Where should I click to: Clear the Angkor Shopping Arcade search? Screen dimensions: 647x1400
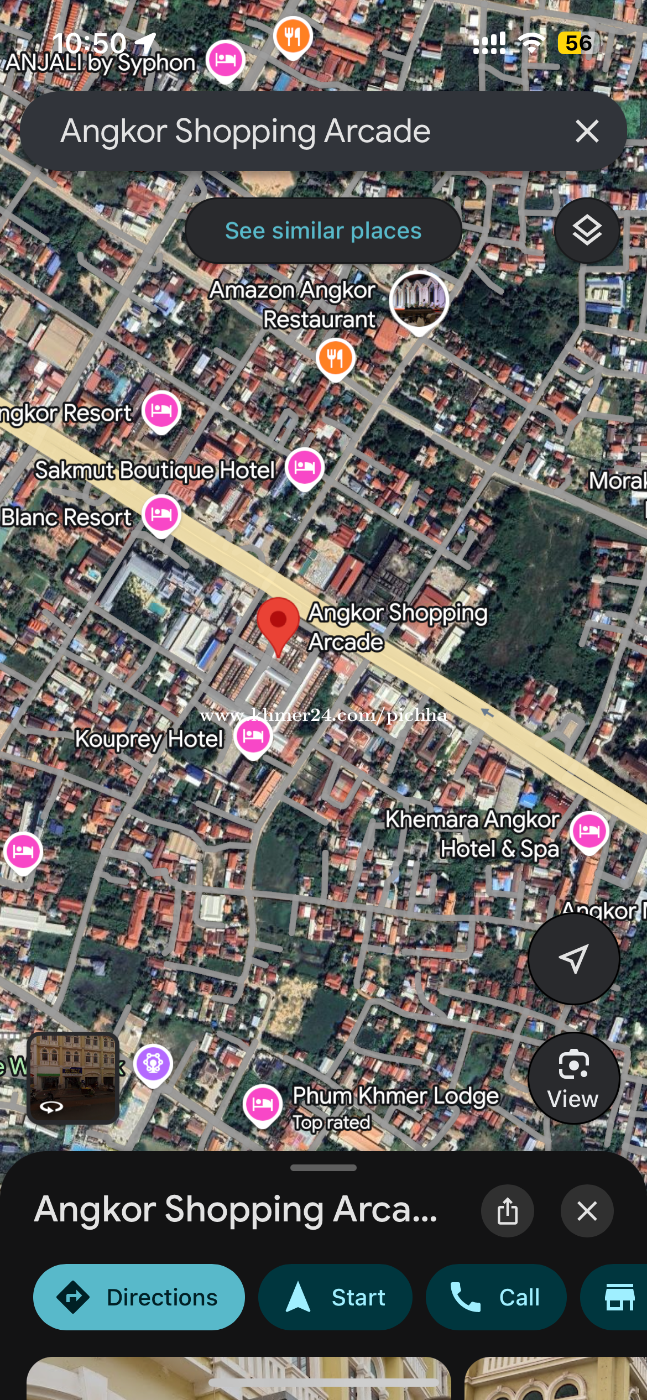587,131
